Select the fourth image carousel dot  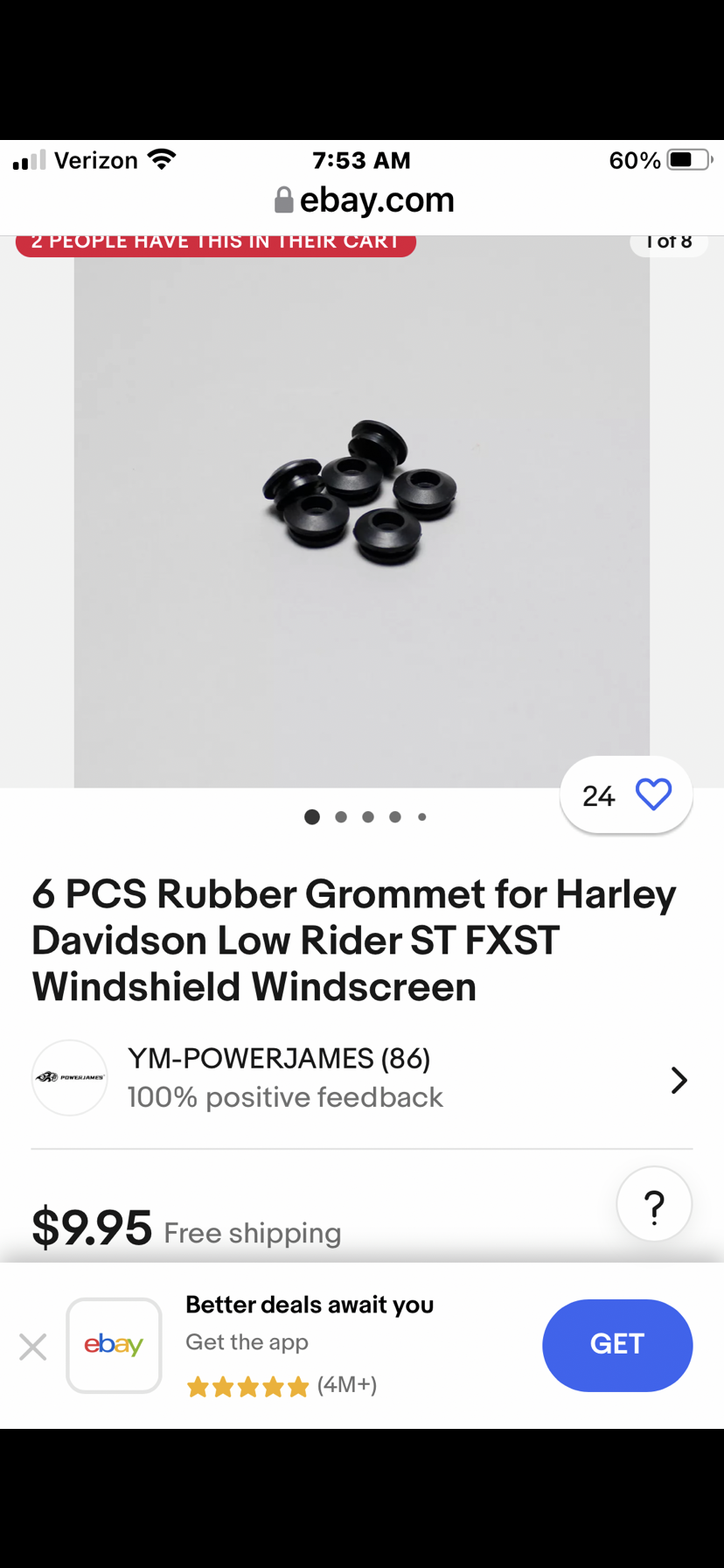tap(394, 816)
